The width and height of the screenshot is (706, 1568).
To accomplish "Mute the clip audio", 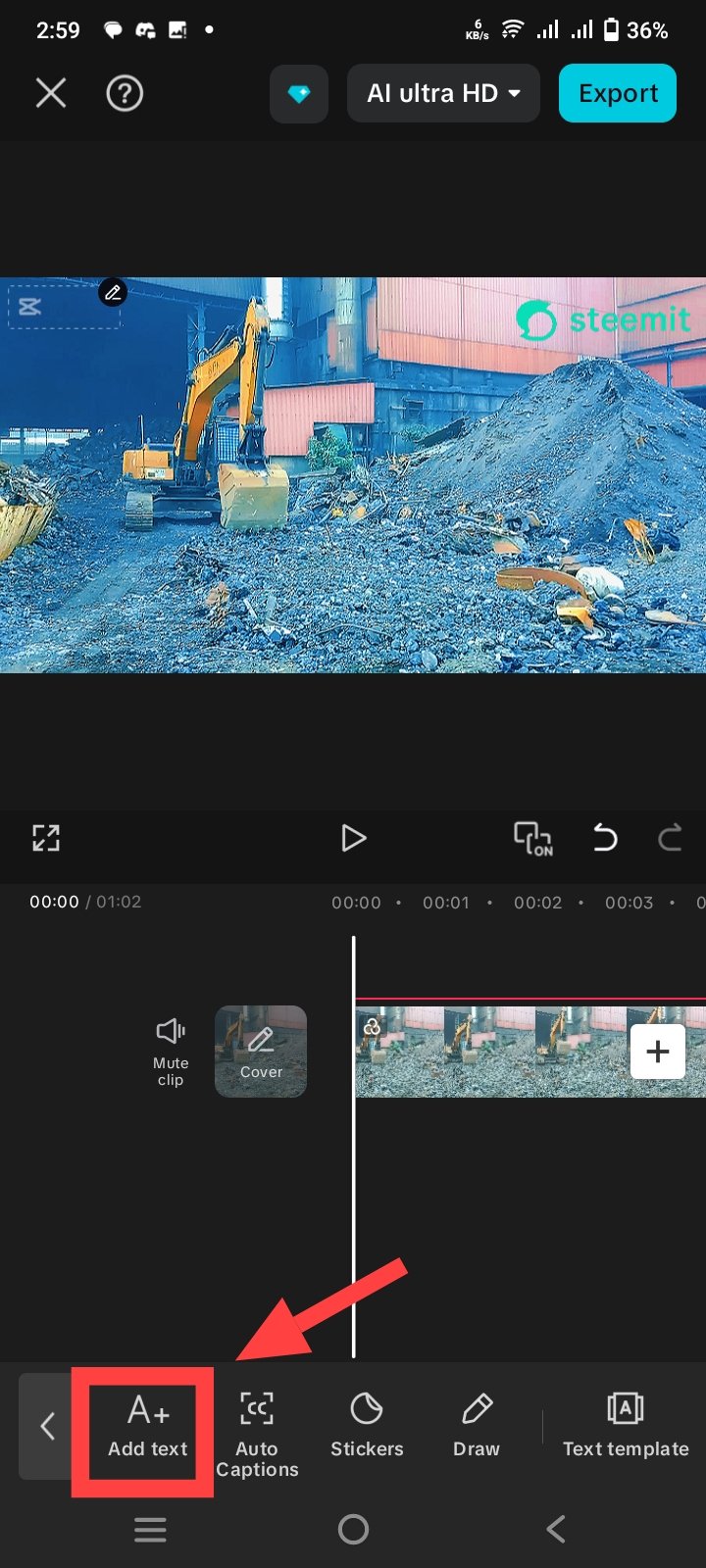I will point(171,1051).
